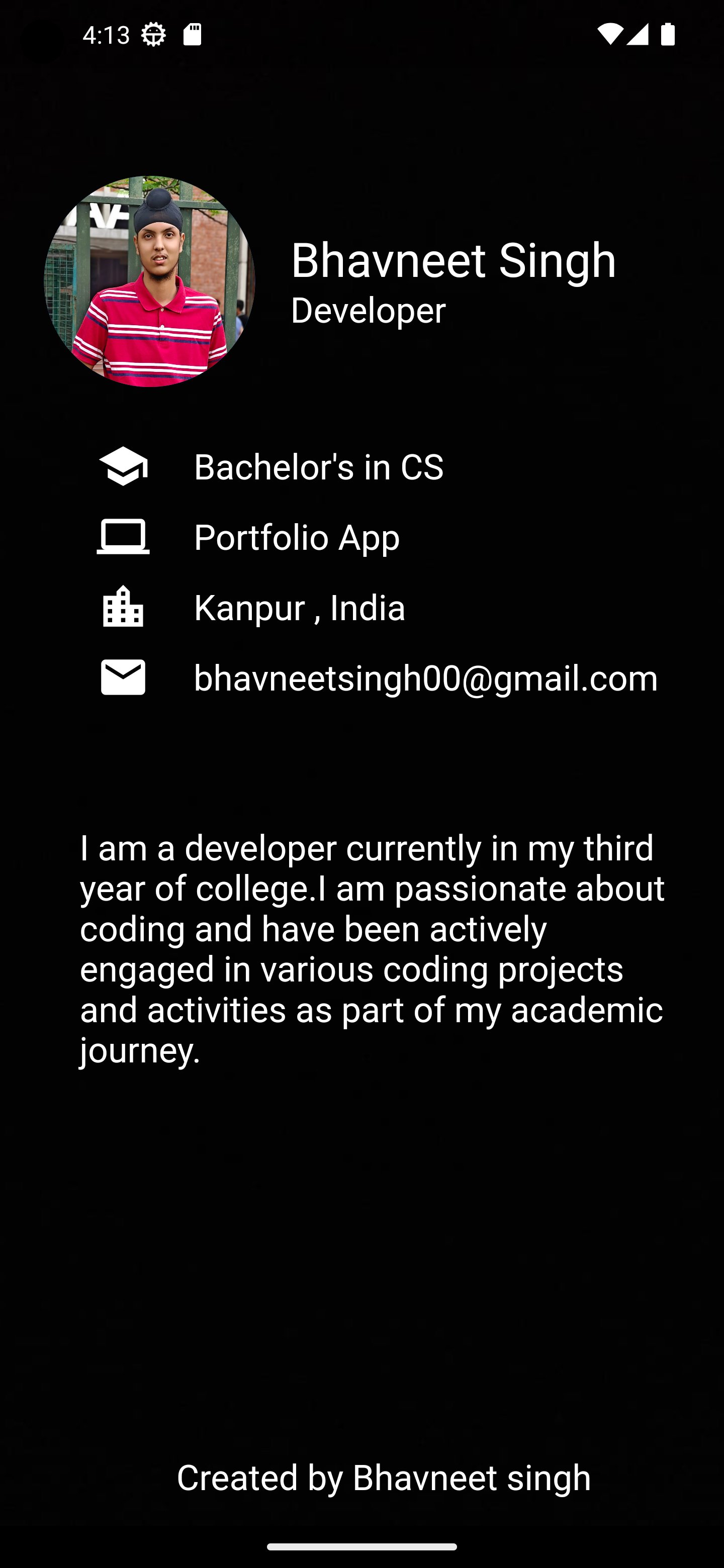724x1568 pixels.
Task: Select the Portfolio App row
Action: pos(297,537)
